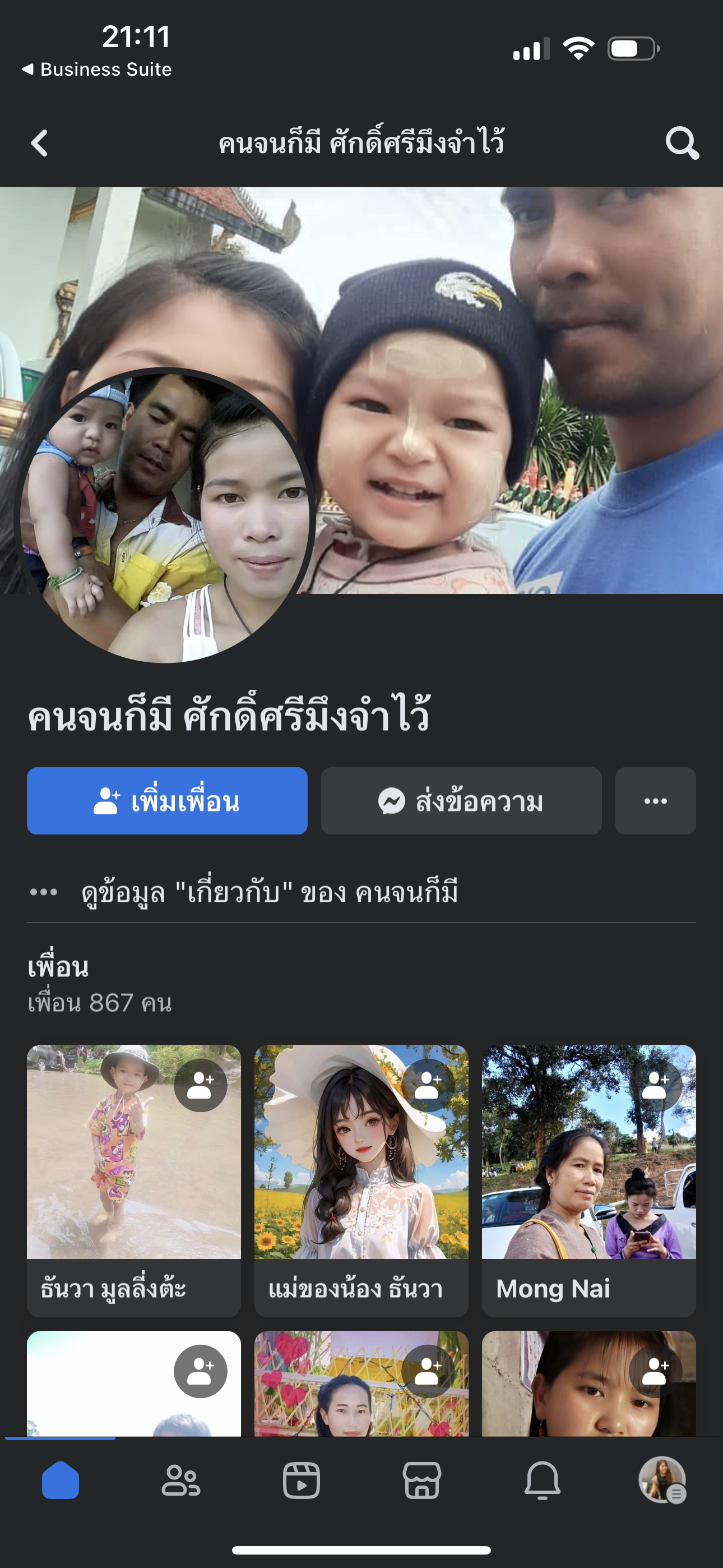Add ธันวา มูลลิ่งต๊ะ as a friend

[200, 1085]
